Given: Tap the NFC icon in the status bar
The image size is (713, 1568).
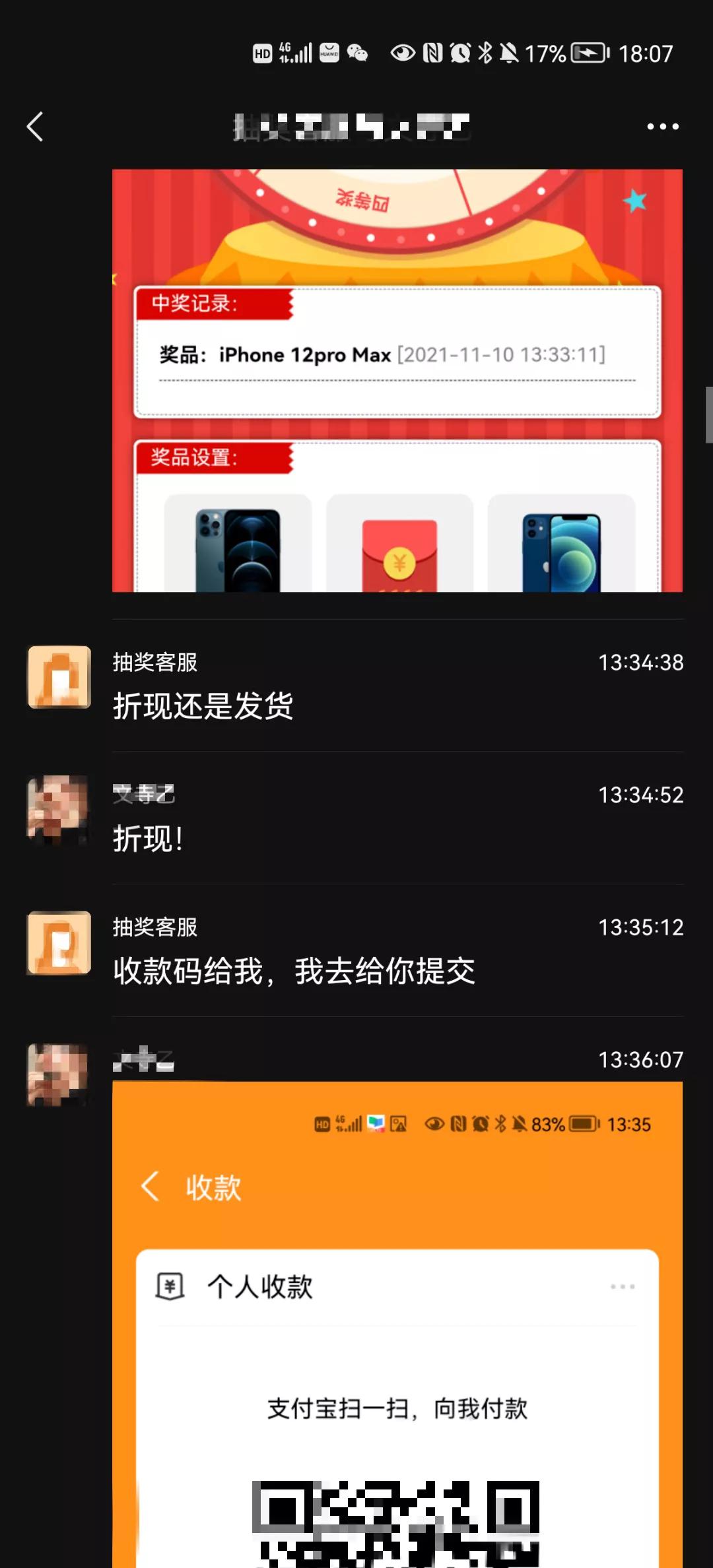Looking at the screenshot, I should click(x=433, y=52).
